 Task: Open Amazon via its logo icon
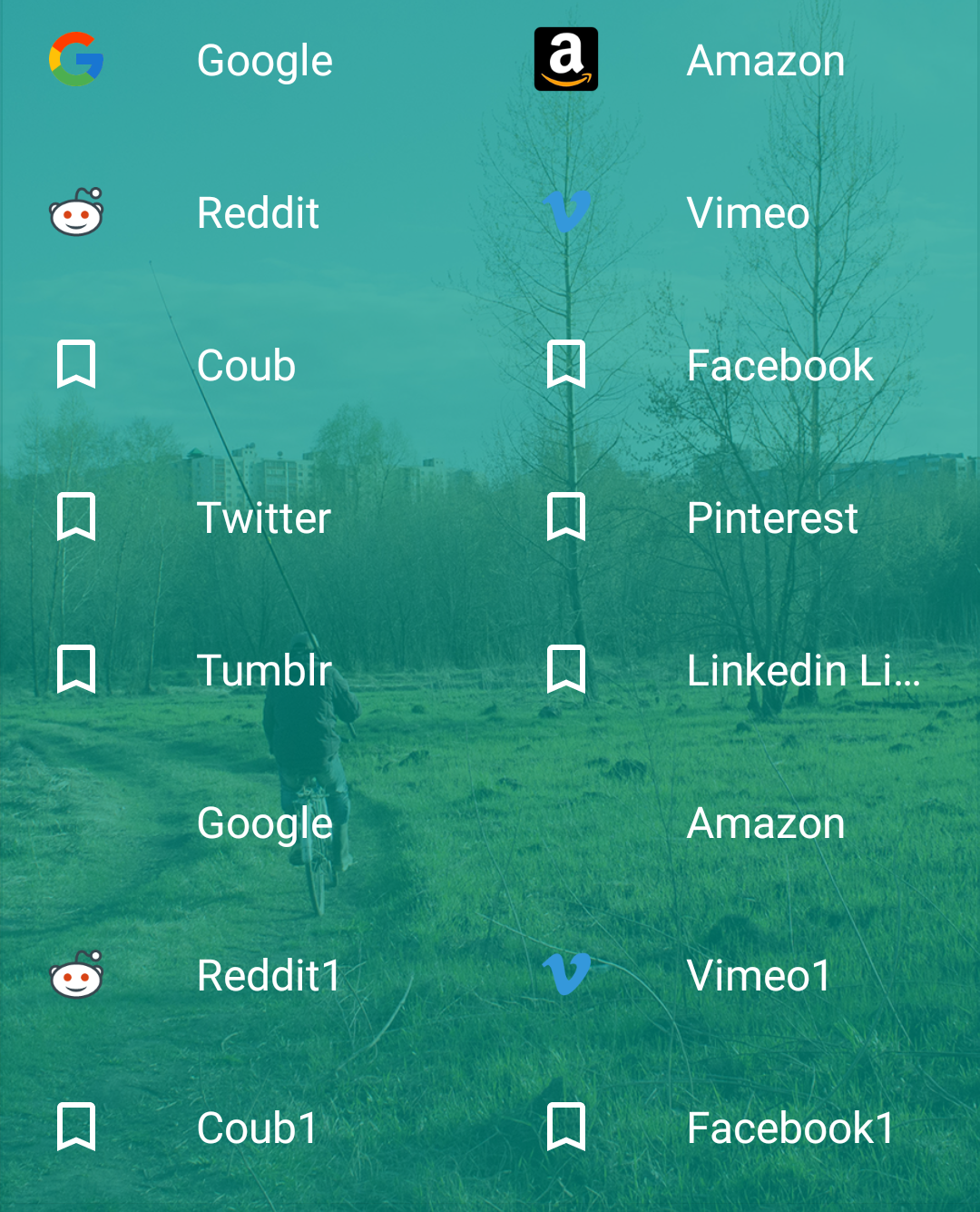pyautogui.click(x=566, y=59)
